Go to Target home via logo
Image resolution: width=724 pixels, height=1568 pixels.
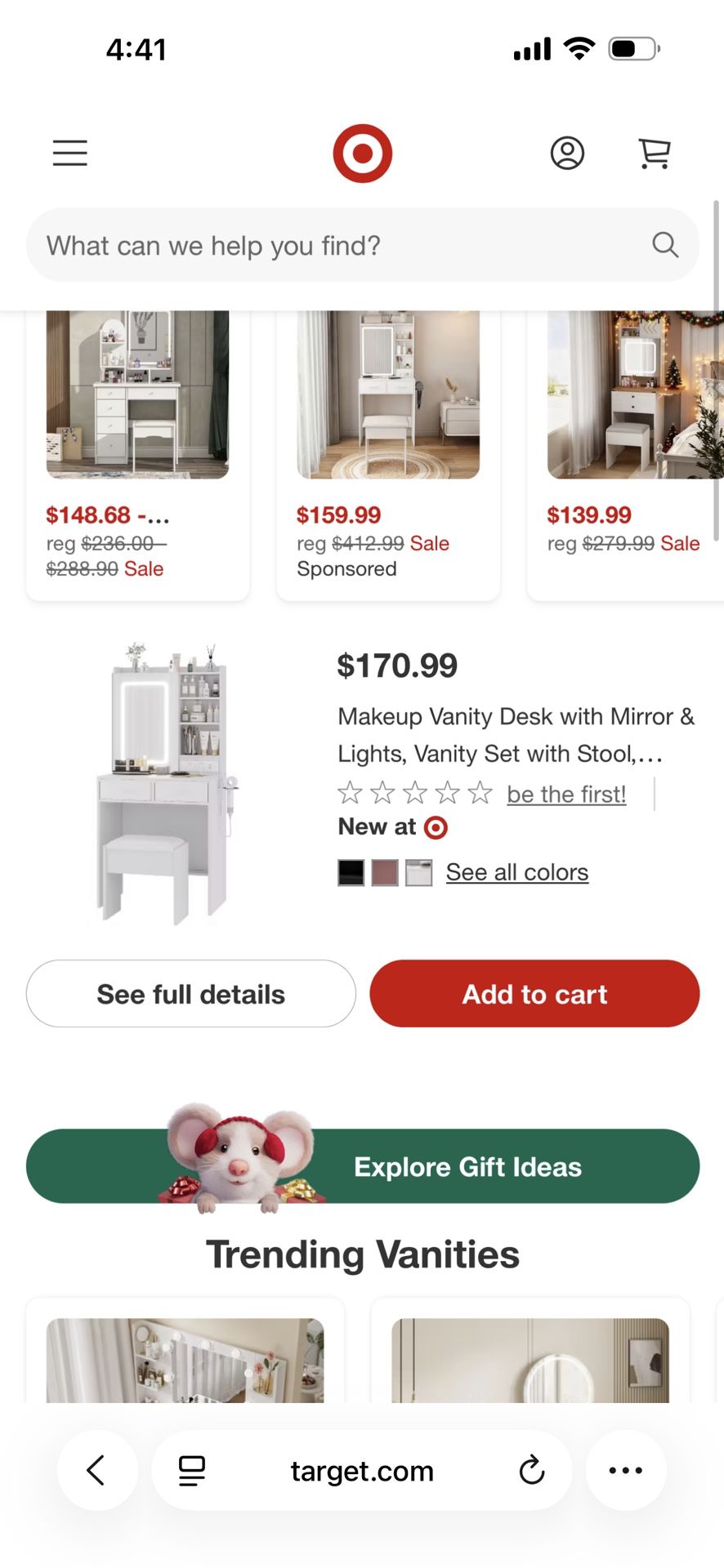pos(362,153)
